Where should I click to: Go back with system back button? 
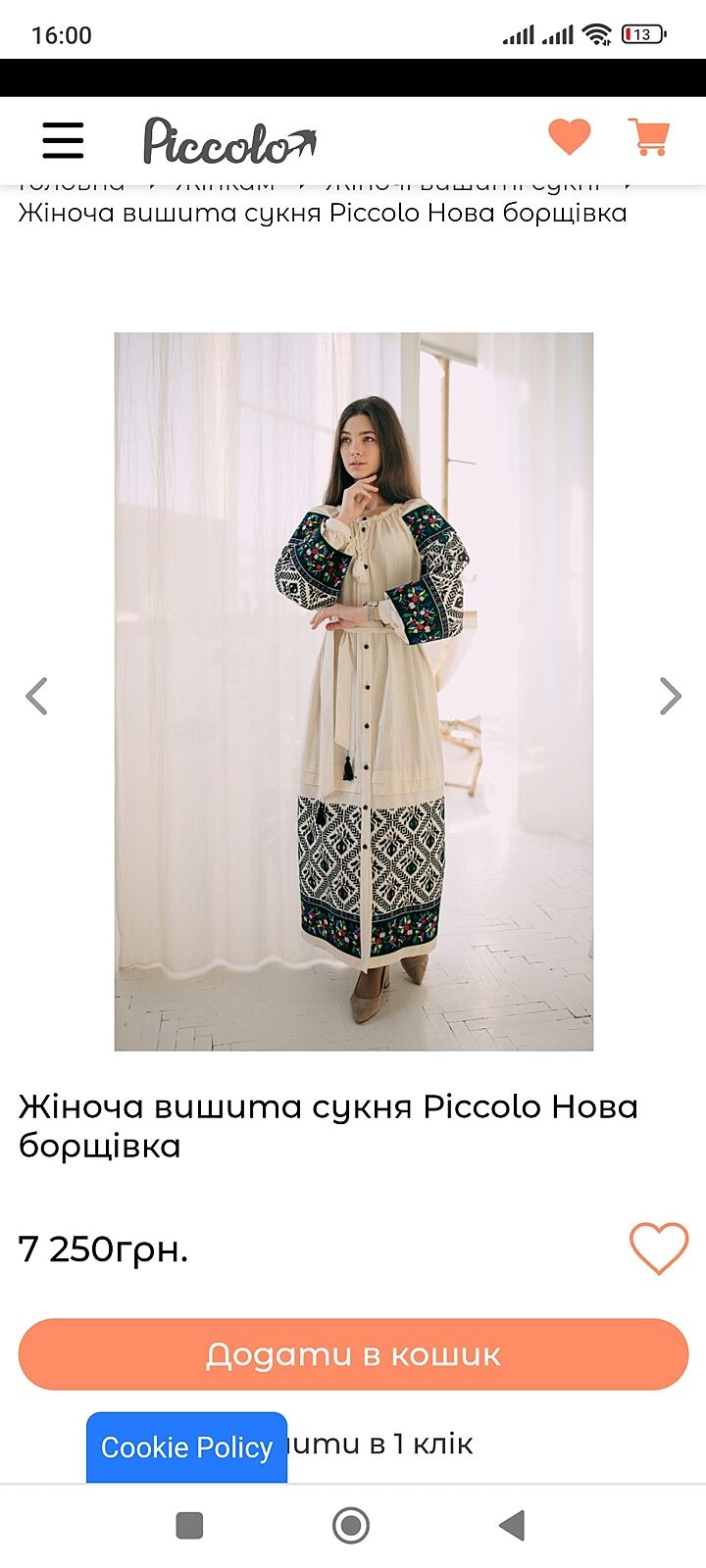[512, 1525]
